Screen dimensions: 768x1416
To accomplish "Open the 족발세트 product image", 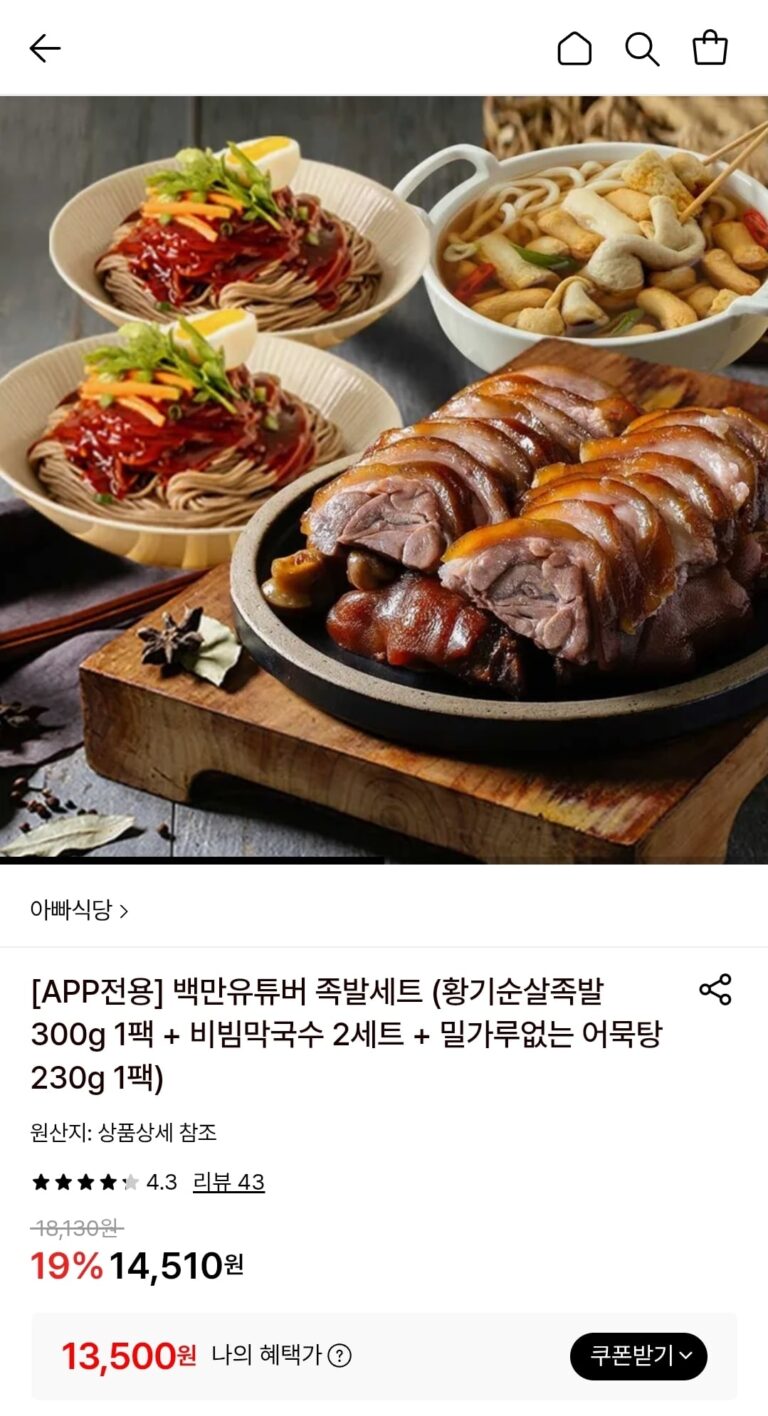I will pyautogui.click(x=384, y=480).
